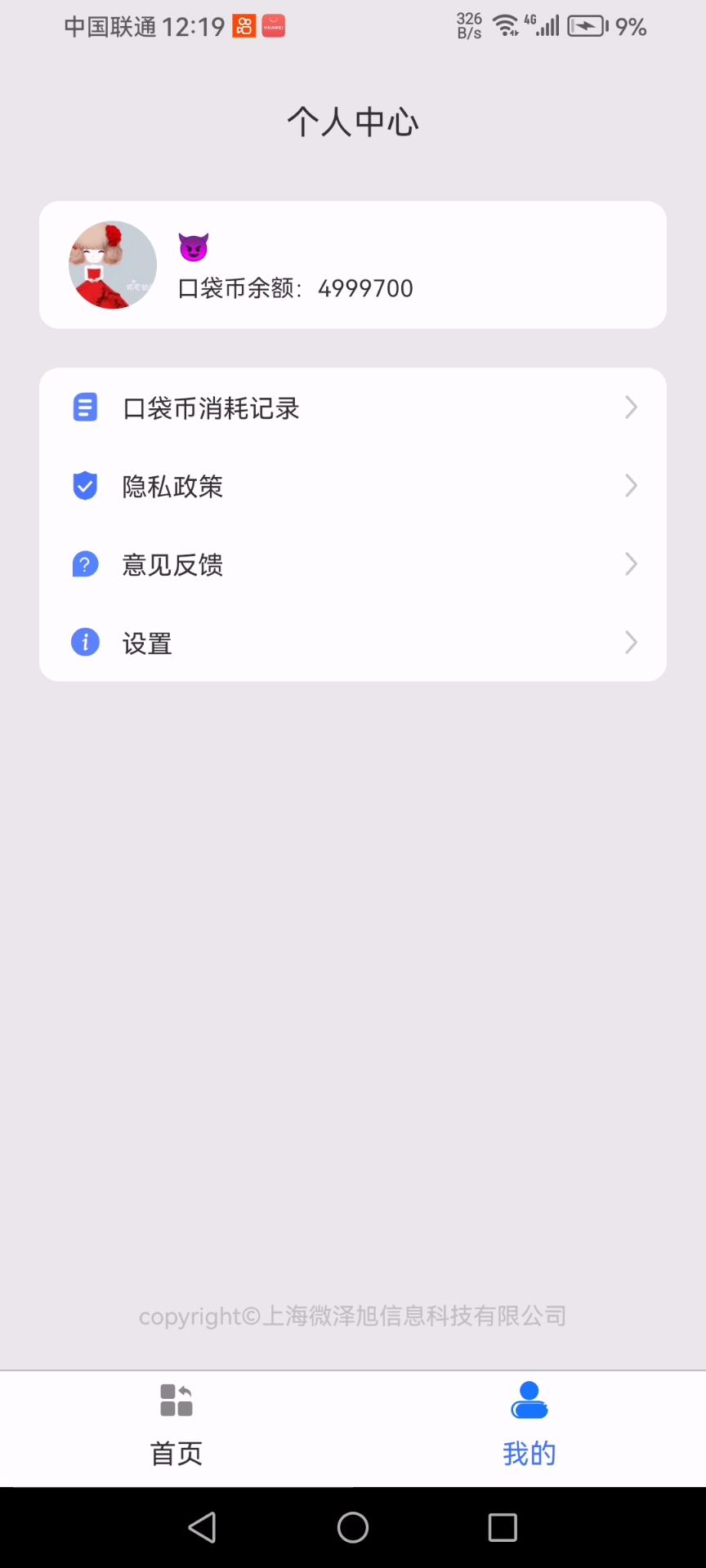Click the info-circle 设置 icon
706x1568 pixels.
(x=84, y=643)
